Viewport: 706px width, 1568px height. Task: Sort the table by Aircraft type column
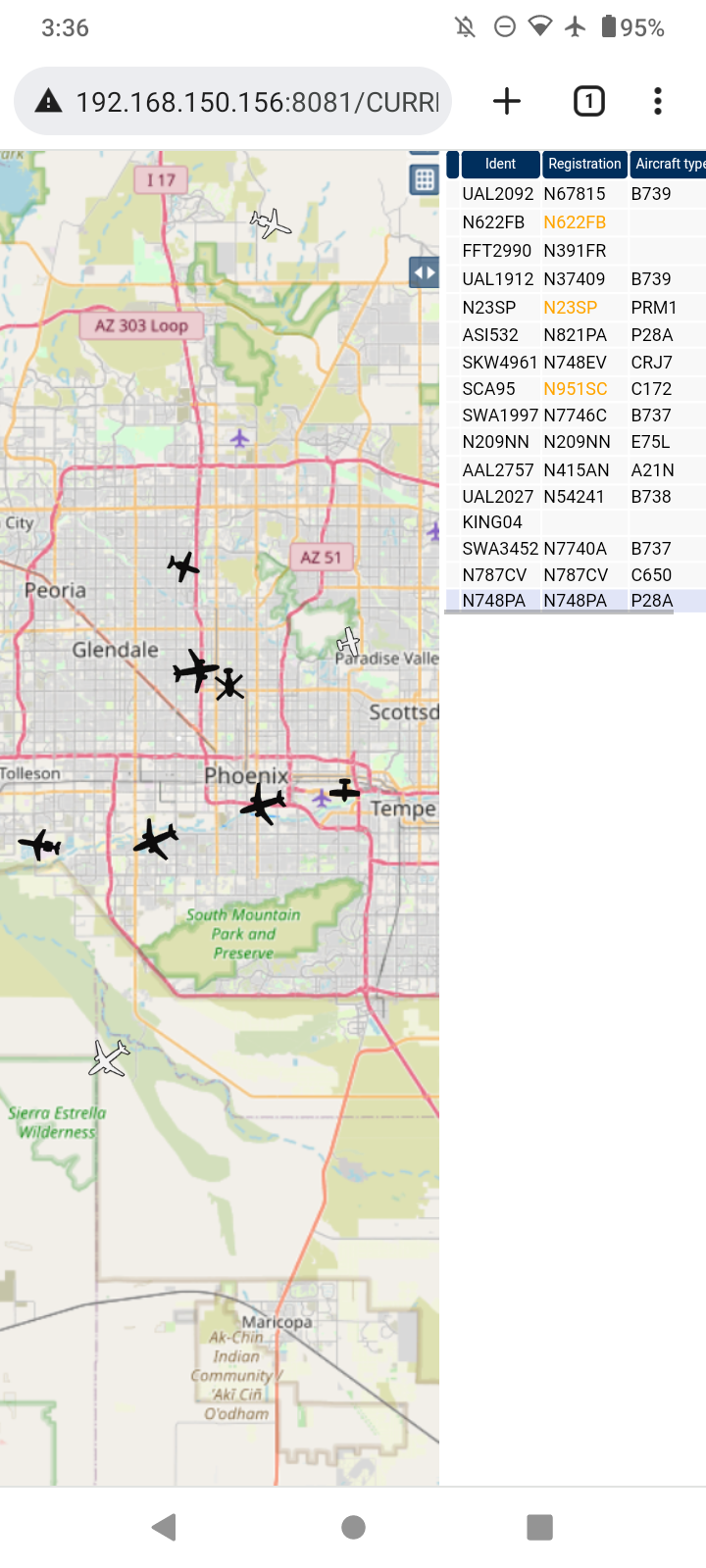click(669, 164)
